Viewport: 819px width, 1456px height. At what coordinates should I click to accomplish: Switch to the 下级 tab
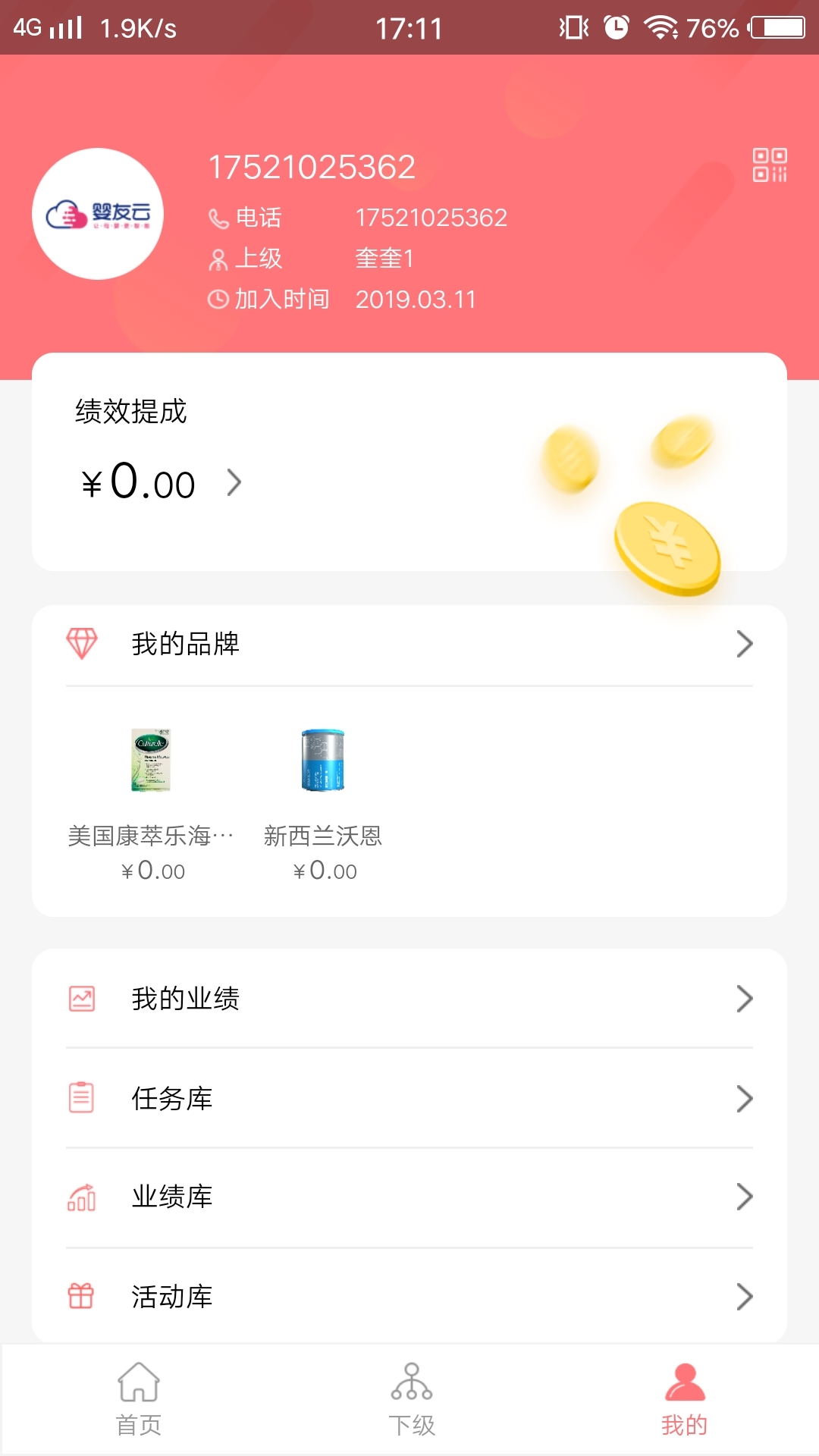pos(412,1400)
